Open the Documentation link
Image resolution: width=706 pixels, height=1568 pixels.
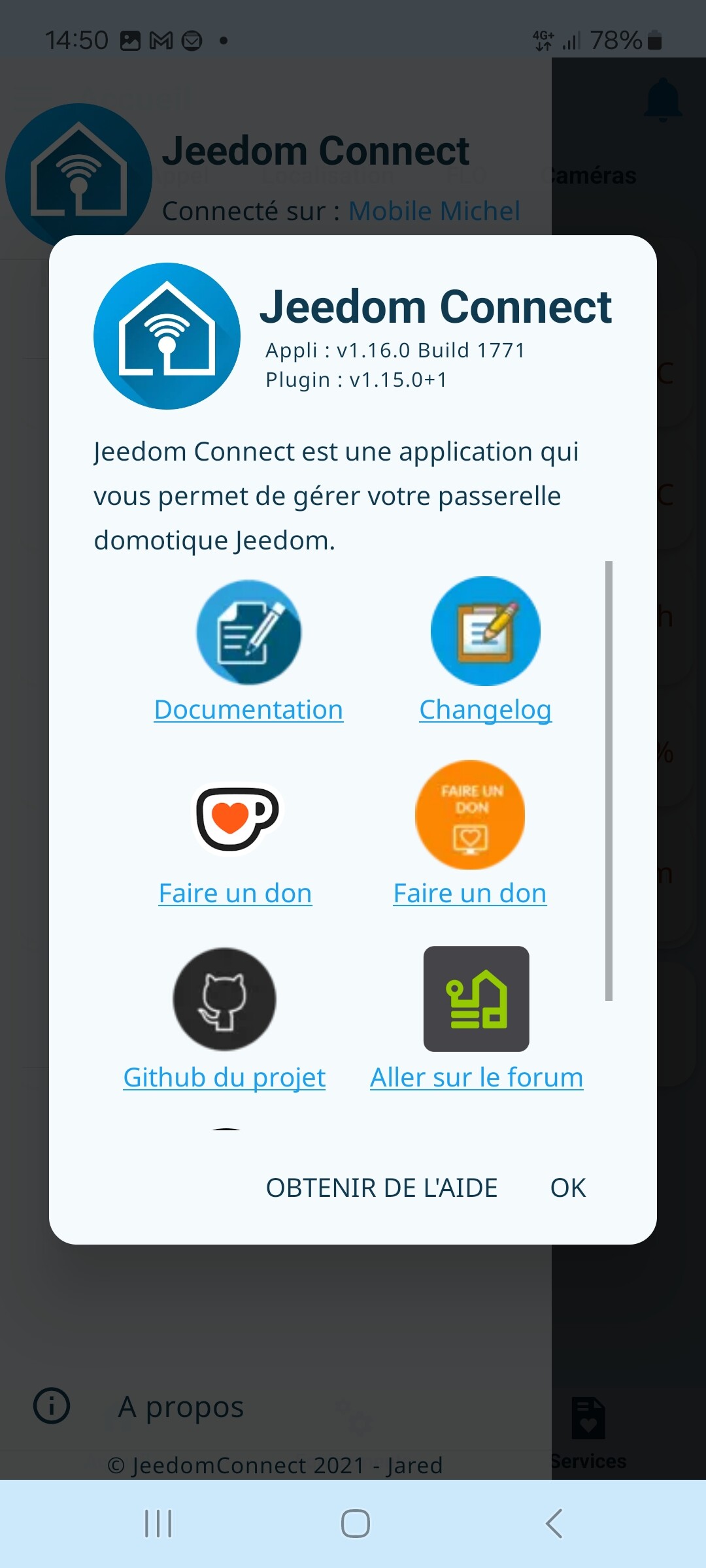[x=248, y=710]
